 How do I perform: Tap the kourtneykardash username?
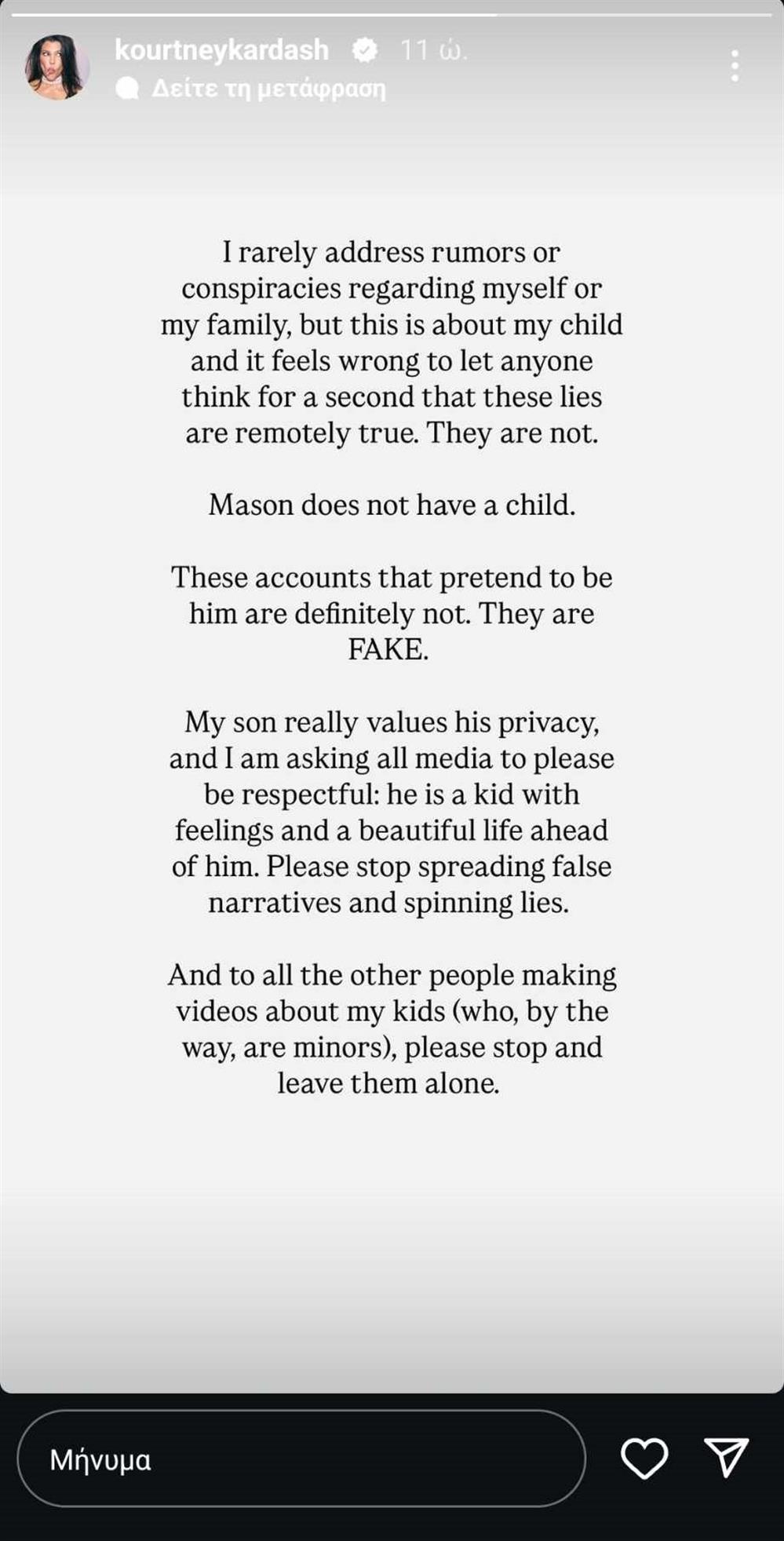[x=221, y=50]
